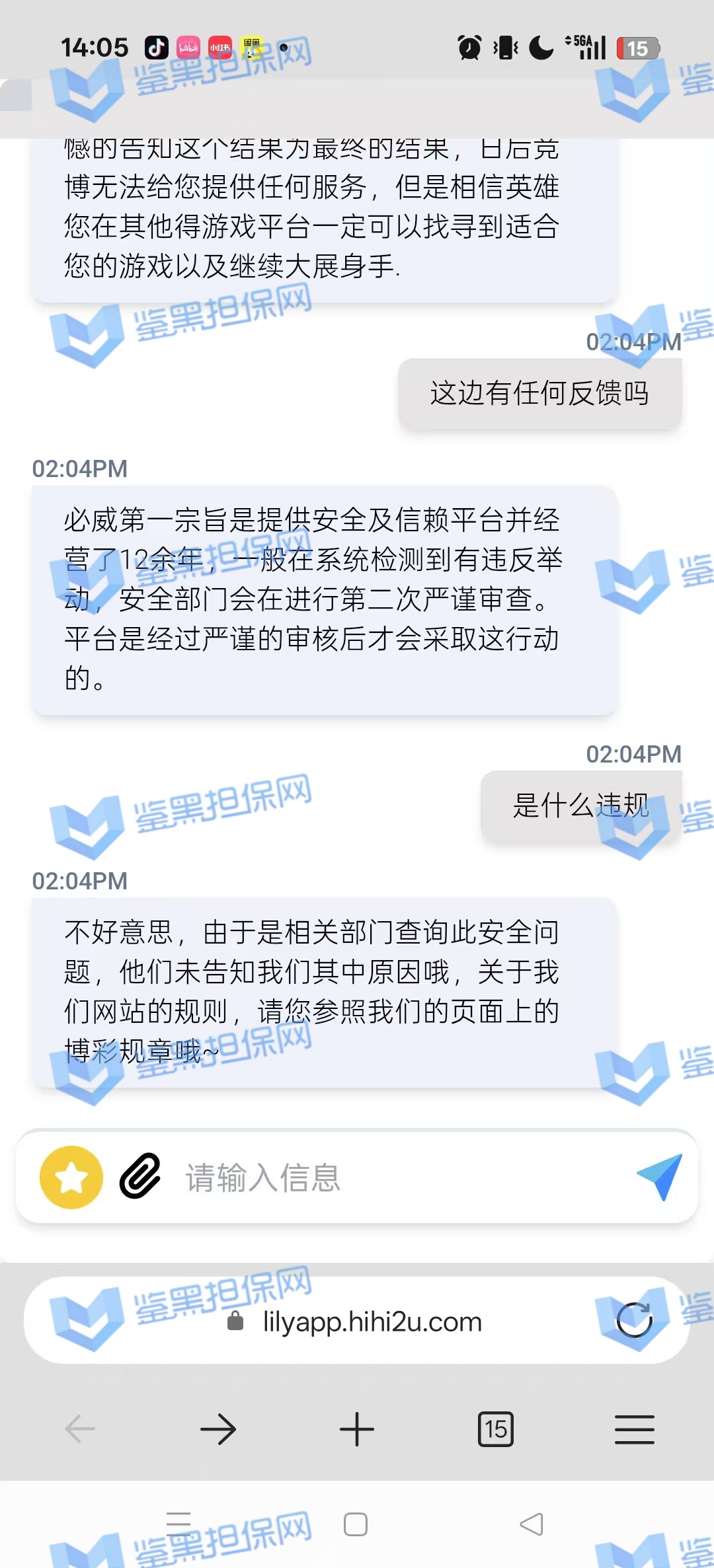Tap the yellow star rating icon
The image size is (714, 1568).
[71, 1177]
